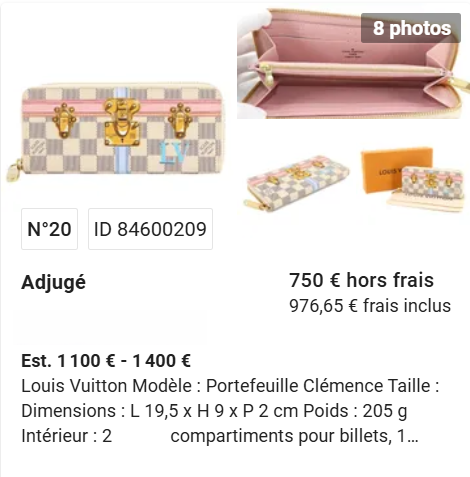This screenshot has height=477, width=470.
Task: Open the main front-view wallet photo
Action: [115, 129]
